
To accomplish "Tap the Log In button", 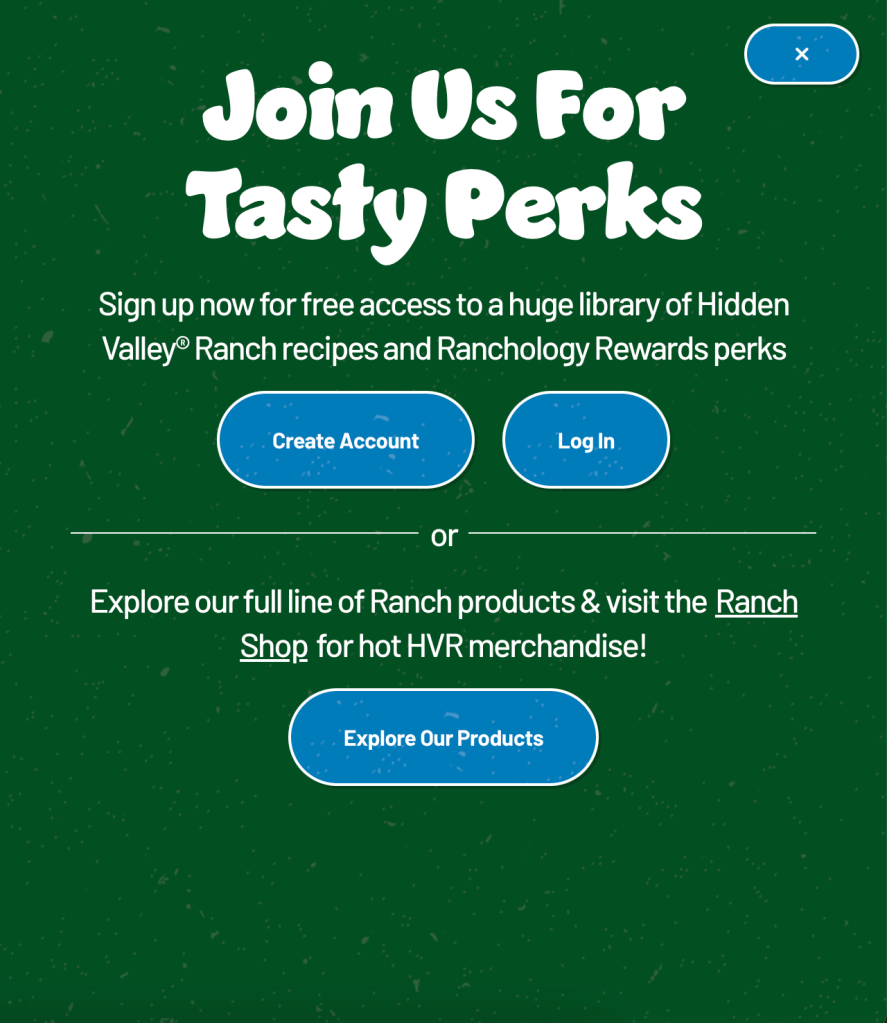I will 586,440.
